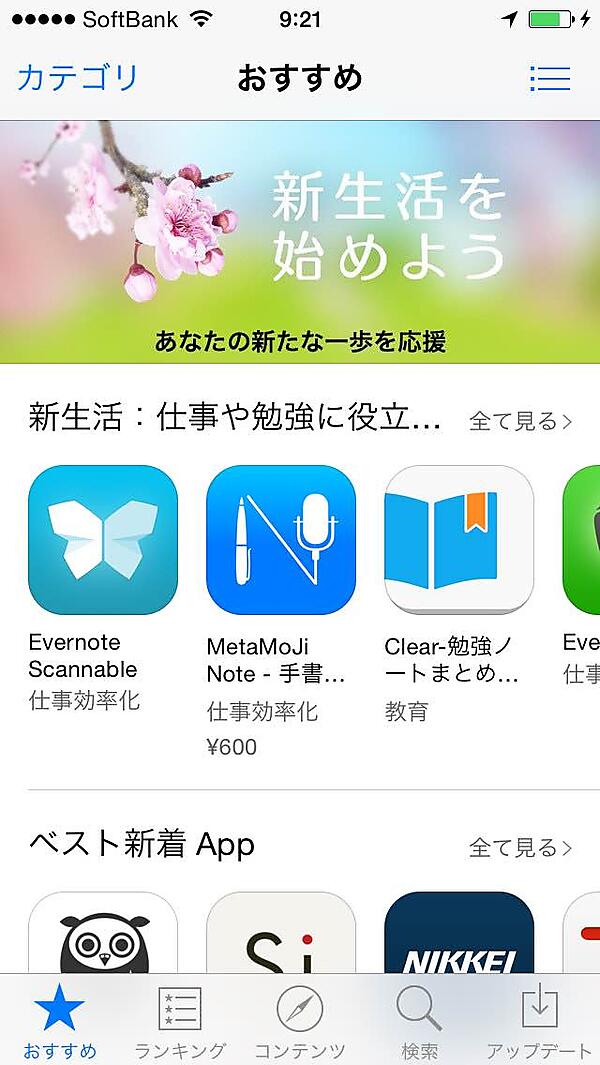Image resolution: width=600 pixels, height=1065 pixels.
Task: Open the wish list icon
Action: tap(549, 78)
